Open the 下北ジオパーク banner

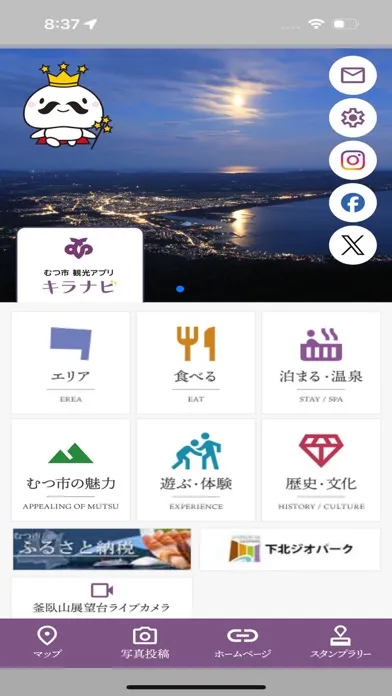(x=290, y=549)
